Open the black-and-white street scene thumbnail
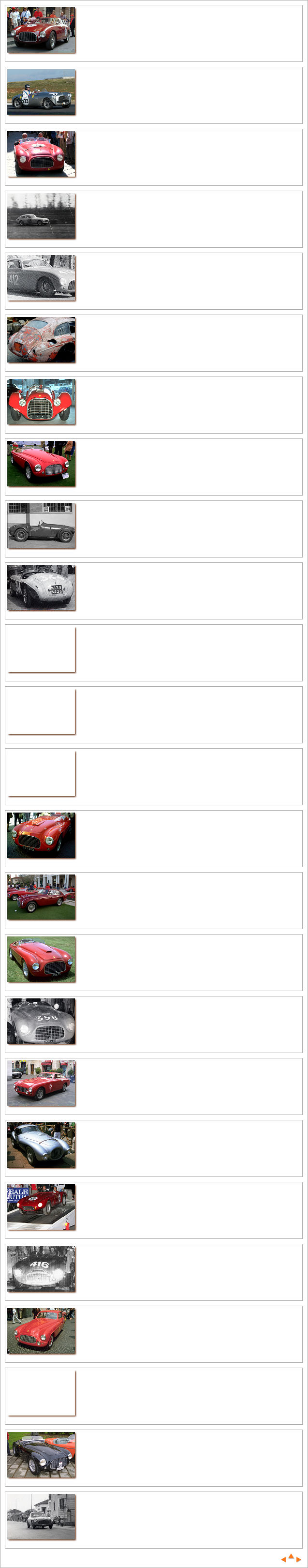This screenshot has width=308, height=1568. pyautogui.click(x=42, y=1517)
